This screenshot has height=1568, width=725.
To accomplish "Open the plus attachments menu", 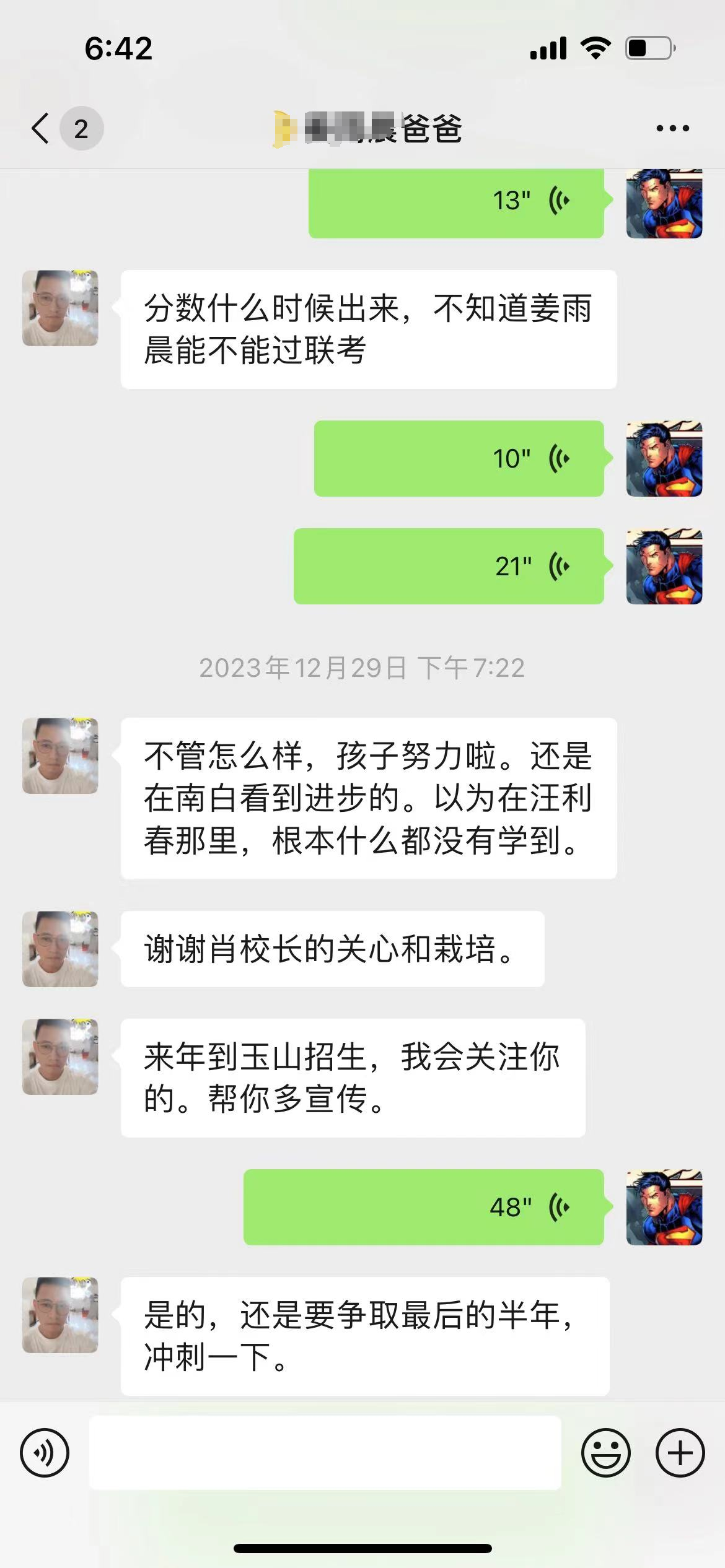I will (680, 1453).
